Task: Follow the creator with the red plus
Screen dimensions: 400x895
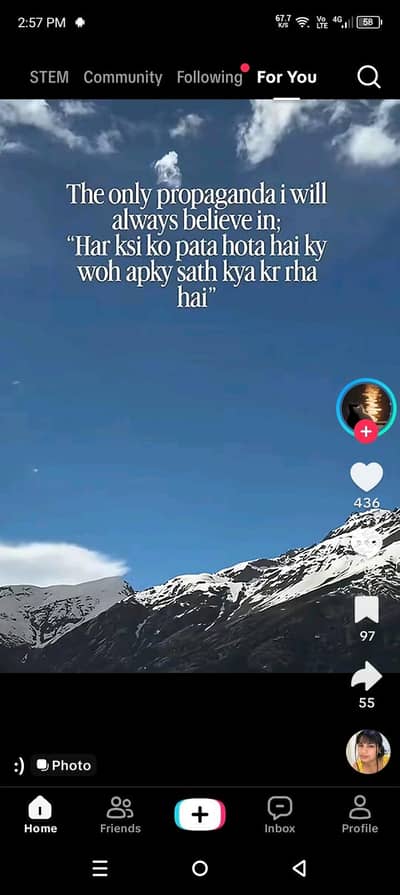Action: click(366, 432)
